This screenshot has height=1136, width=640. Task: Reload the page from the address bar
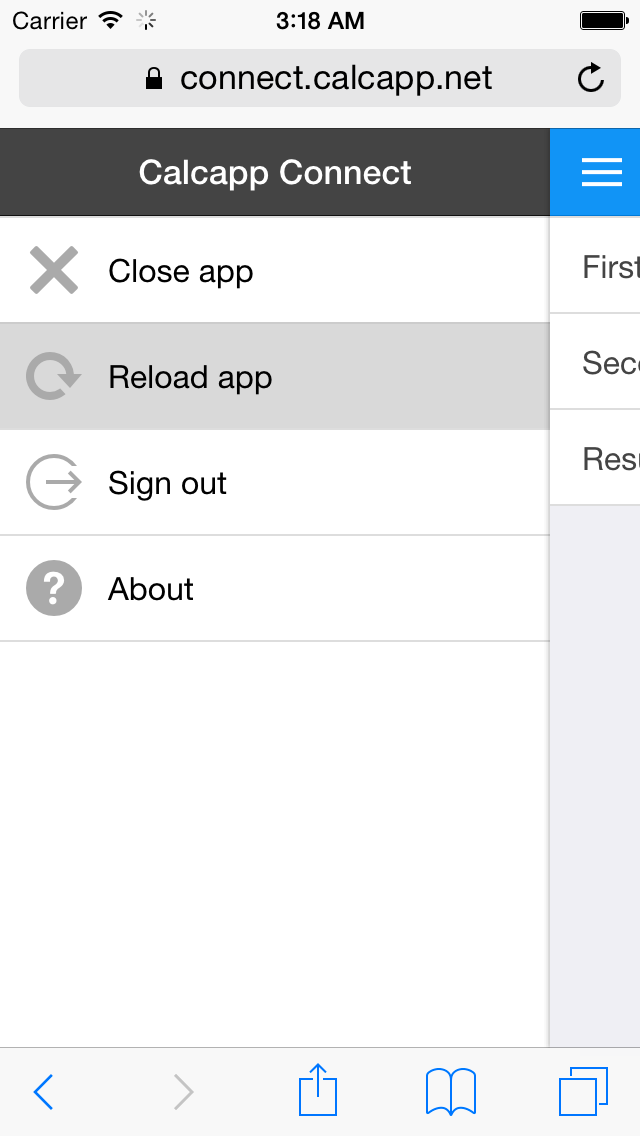click(591, 78)
